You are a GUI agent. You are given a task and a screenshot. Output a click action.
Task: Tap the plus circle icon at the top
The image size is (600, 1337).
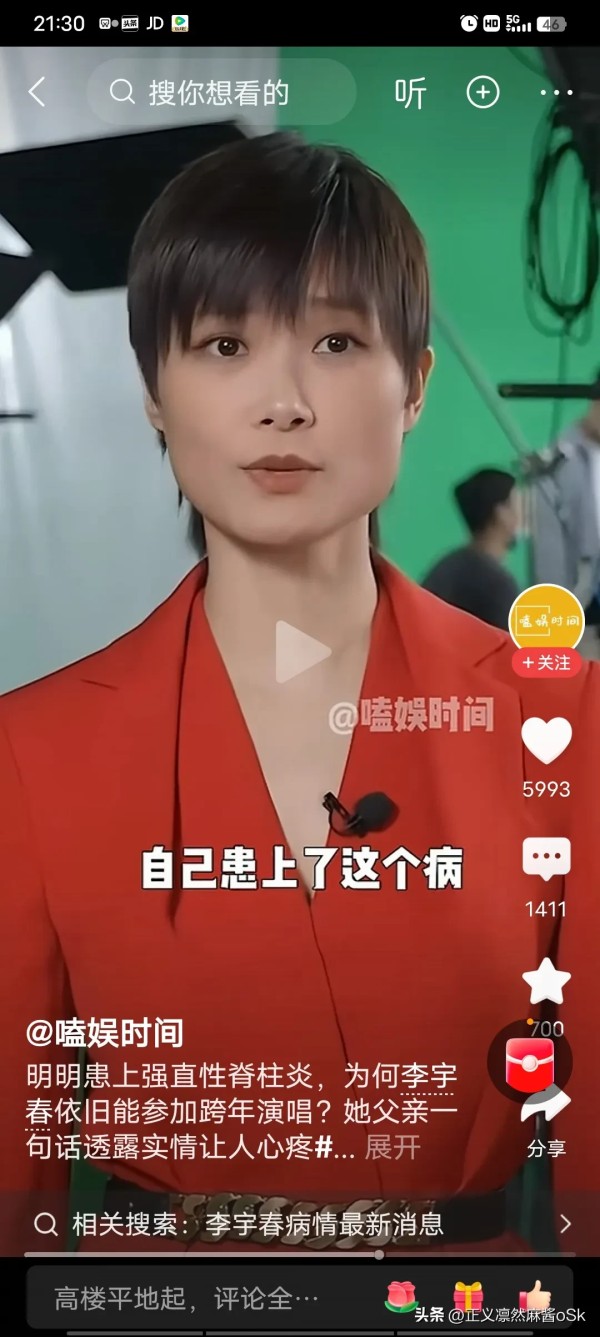pyautogui.click(x=483, y=93)
